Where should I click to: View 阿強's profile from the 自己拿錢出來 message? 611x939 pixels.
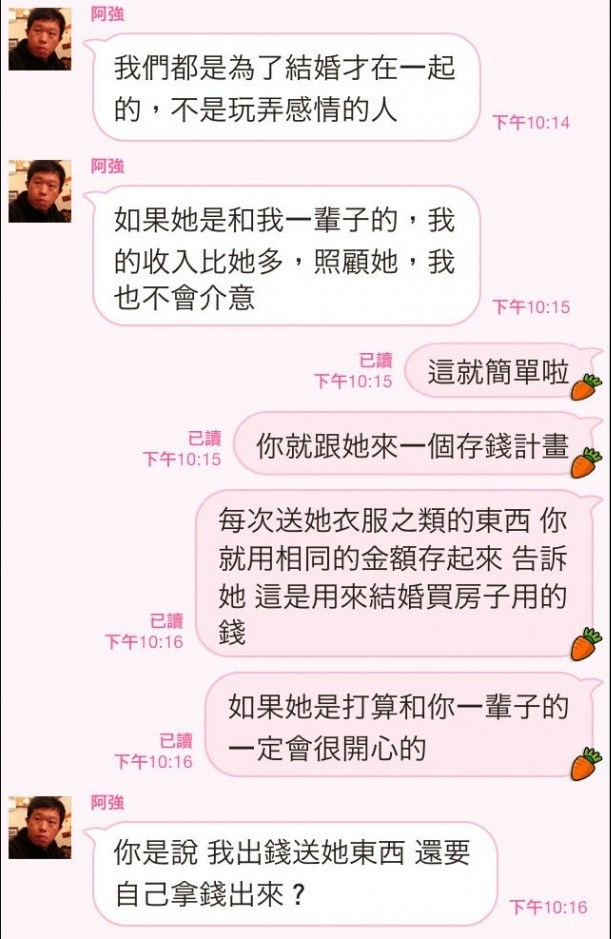coord(40,827)
